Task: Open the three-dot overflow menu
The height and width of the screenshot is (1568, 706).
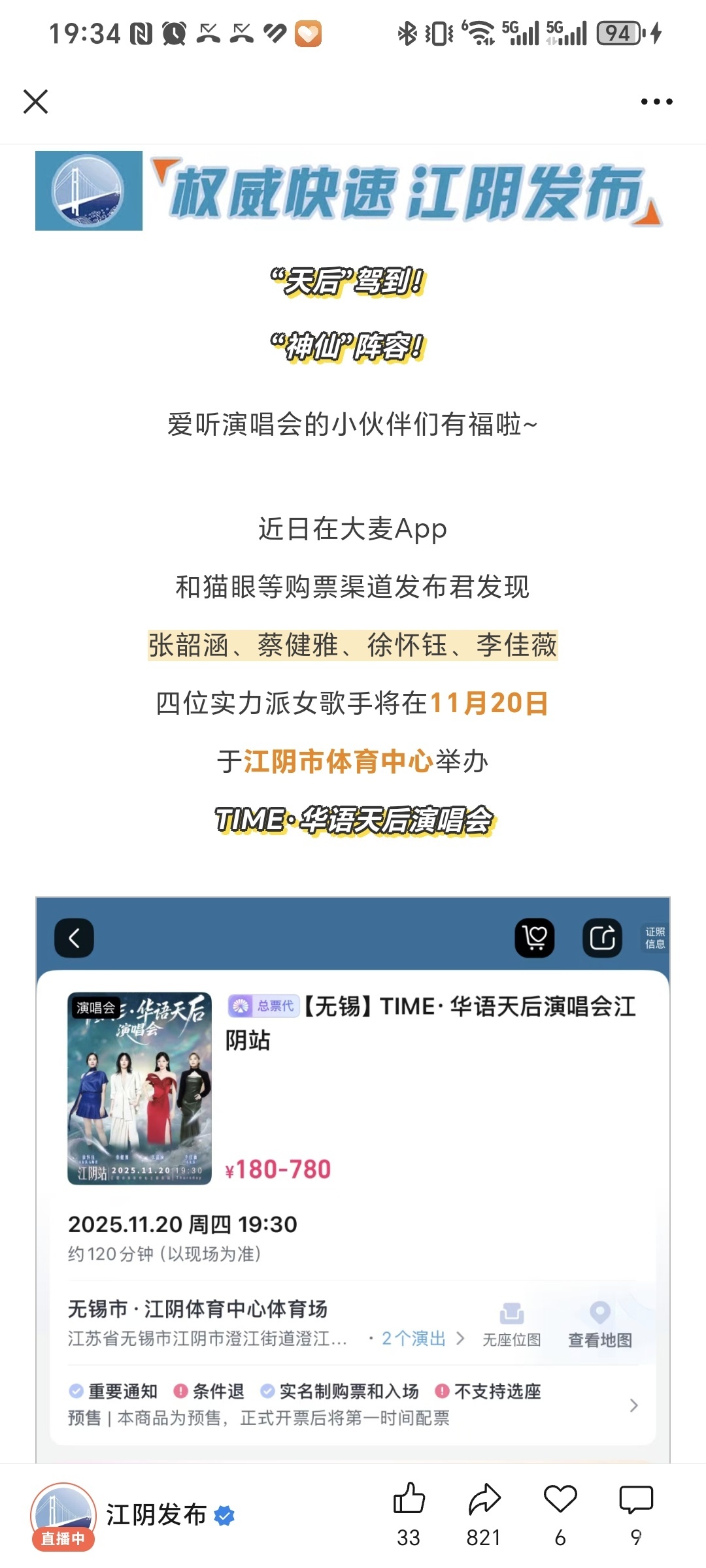Action: [x=656, y=102]
